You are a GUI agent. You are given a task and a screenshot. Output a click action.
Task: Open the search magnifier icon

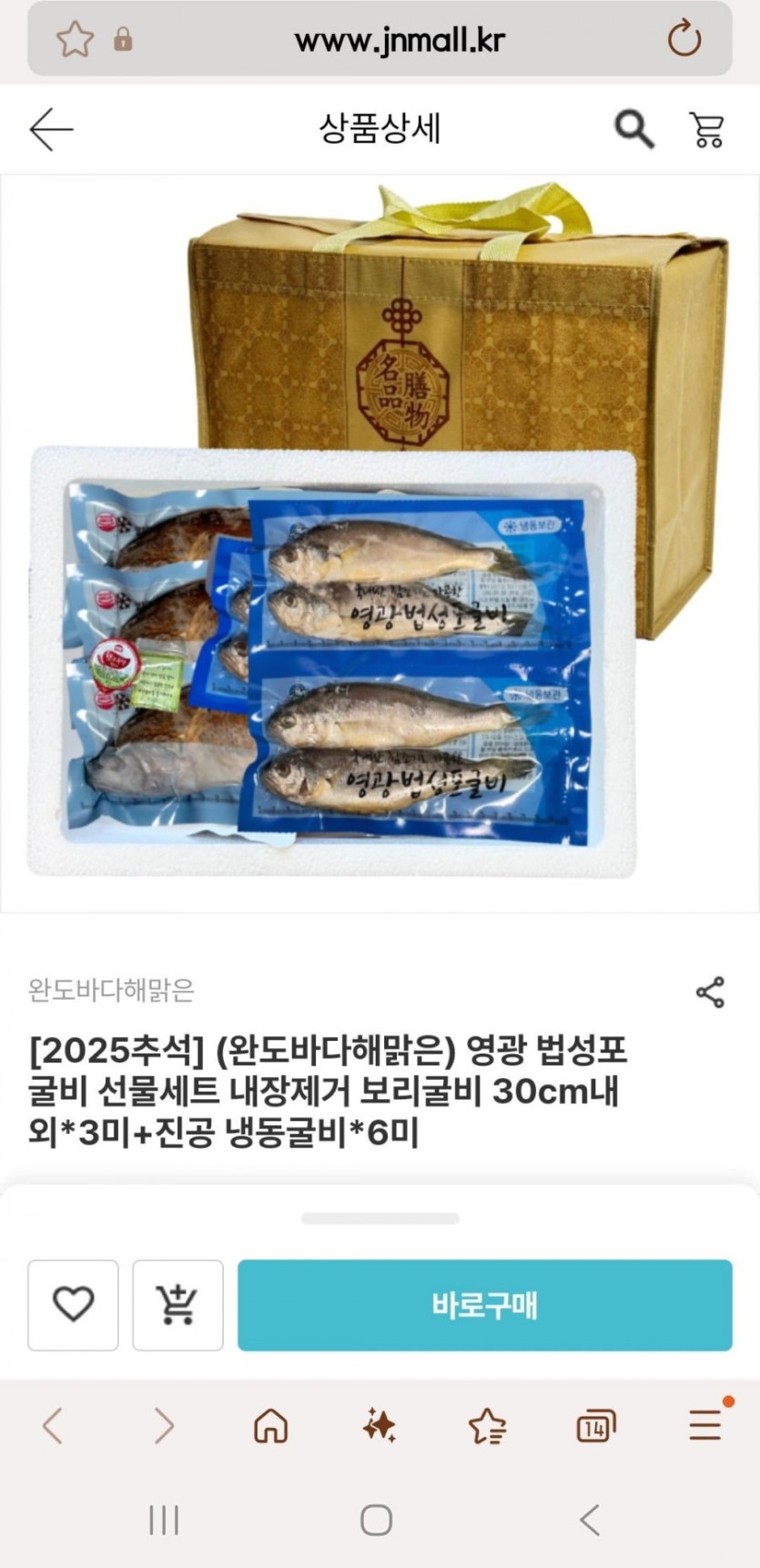pos(634,129)
